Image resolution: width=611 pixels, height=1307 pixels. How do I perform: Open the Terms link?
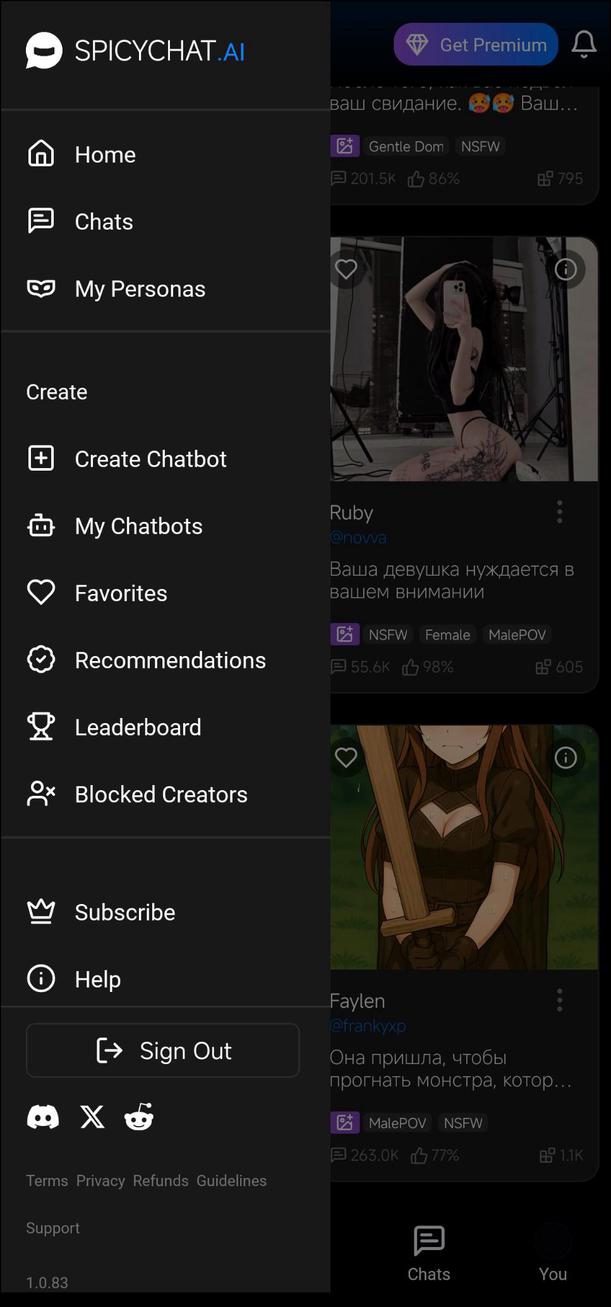[47, 1181]
